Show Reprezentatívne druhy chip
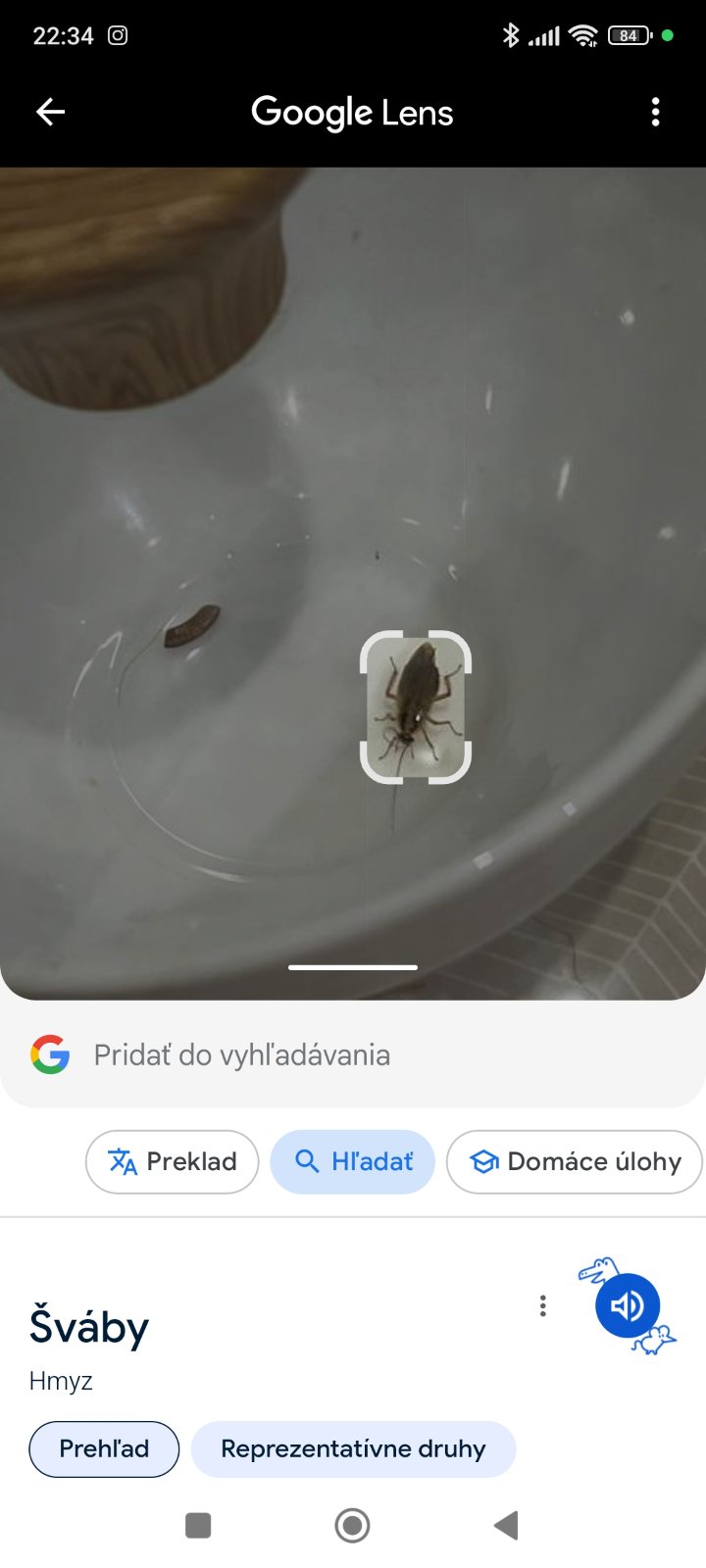 pos(353,1448)
